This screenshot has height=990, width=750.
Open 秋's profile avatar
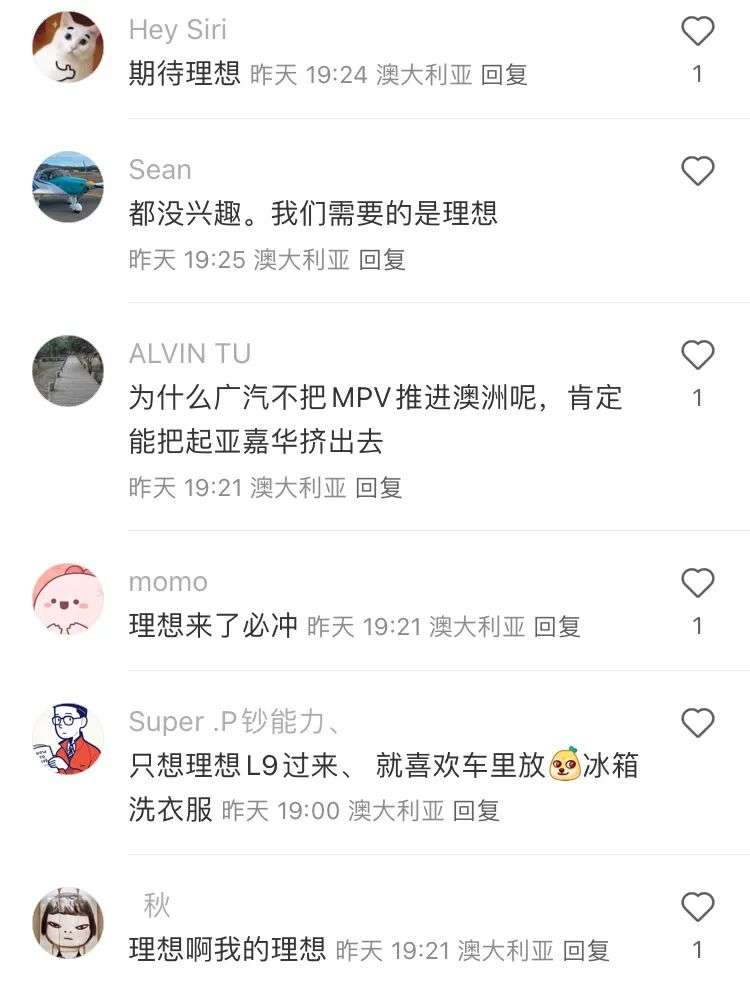click(68, 922)
